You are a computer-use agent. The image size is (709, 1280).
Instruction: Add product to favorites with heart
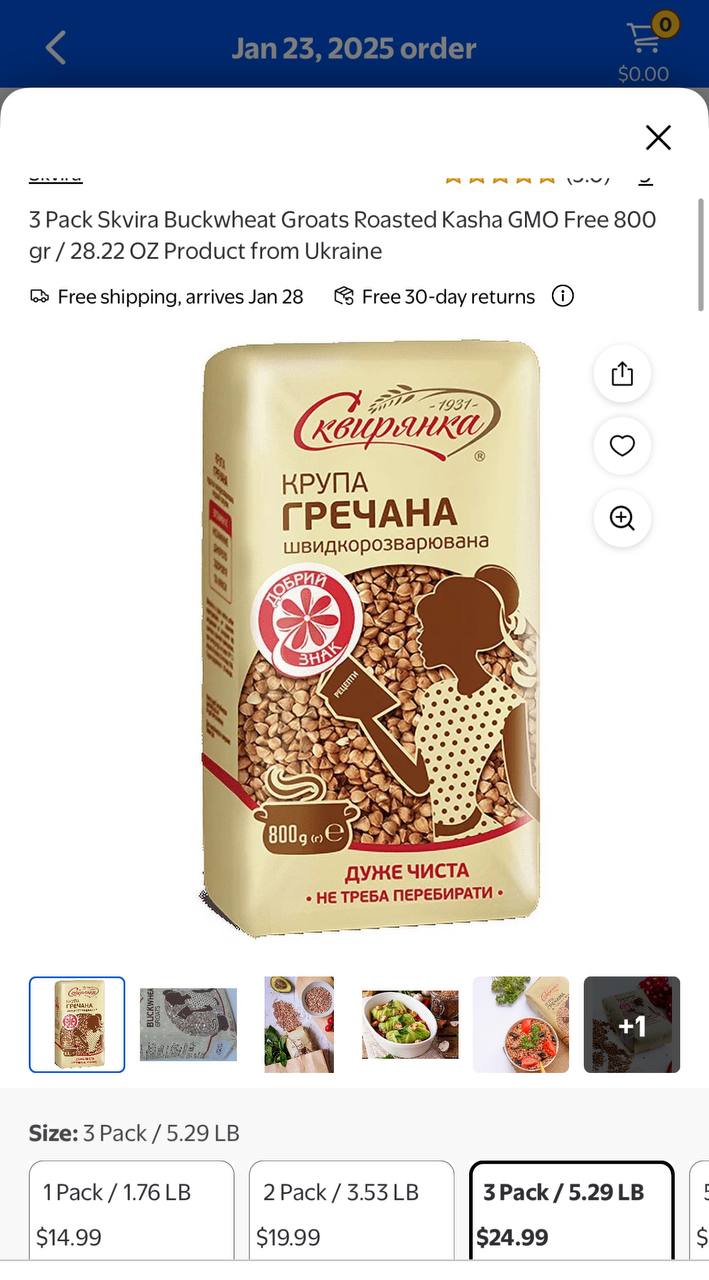(622, 446)
